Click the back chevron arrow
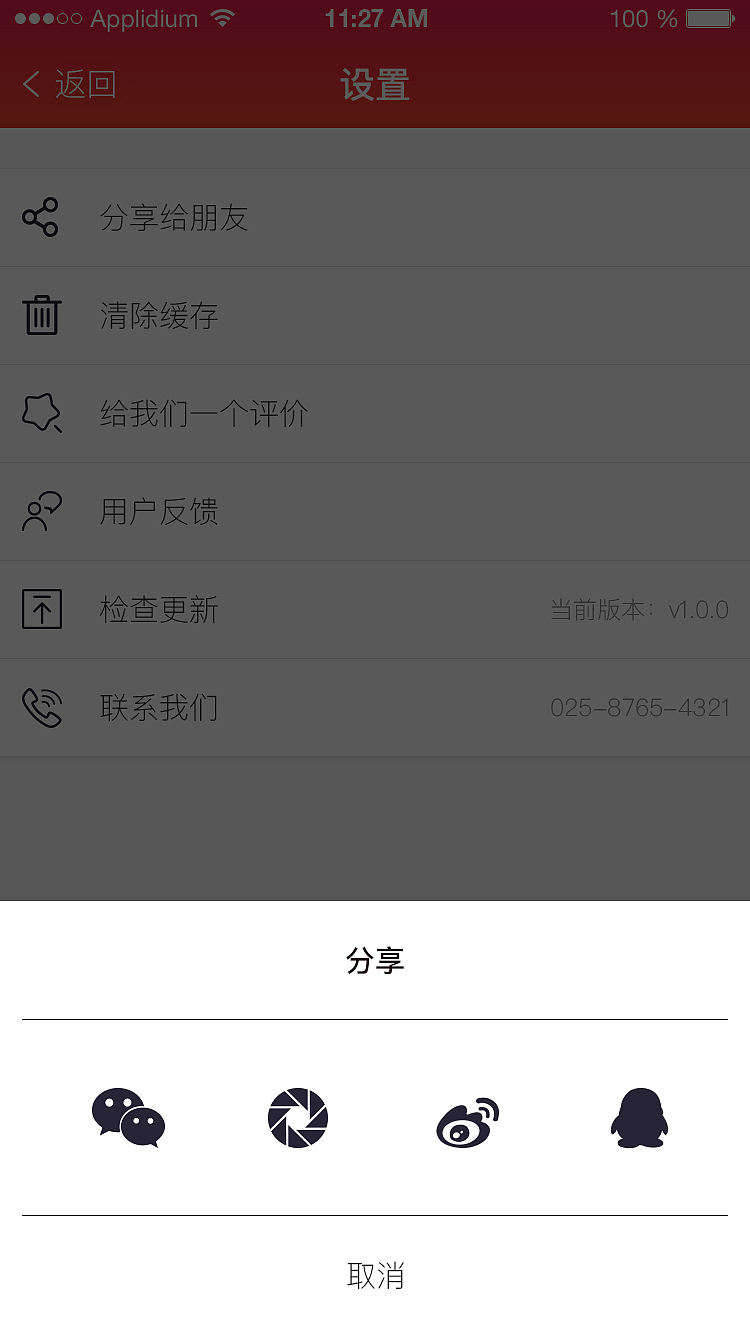 [x=30, y=84]
